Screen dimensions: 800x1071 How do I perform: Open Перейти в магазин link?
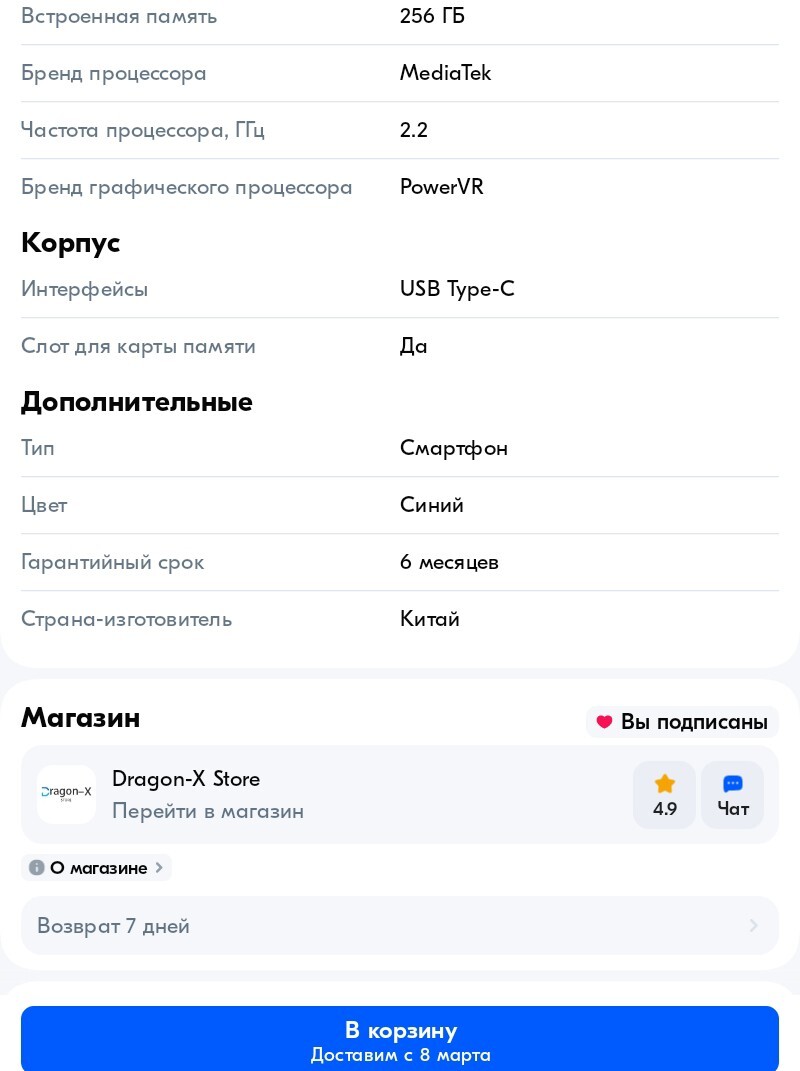207,811
